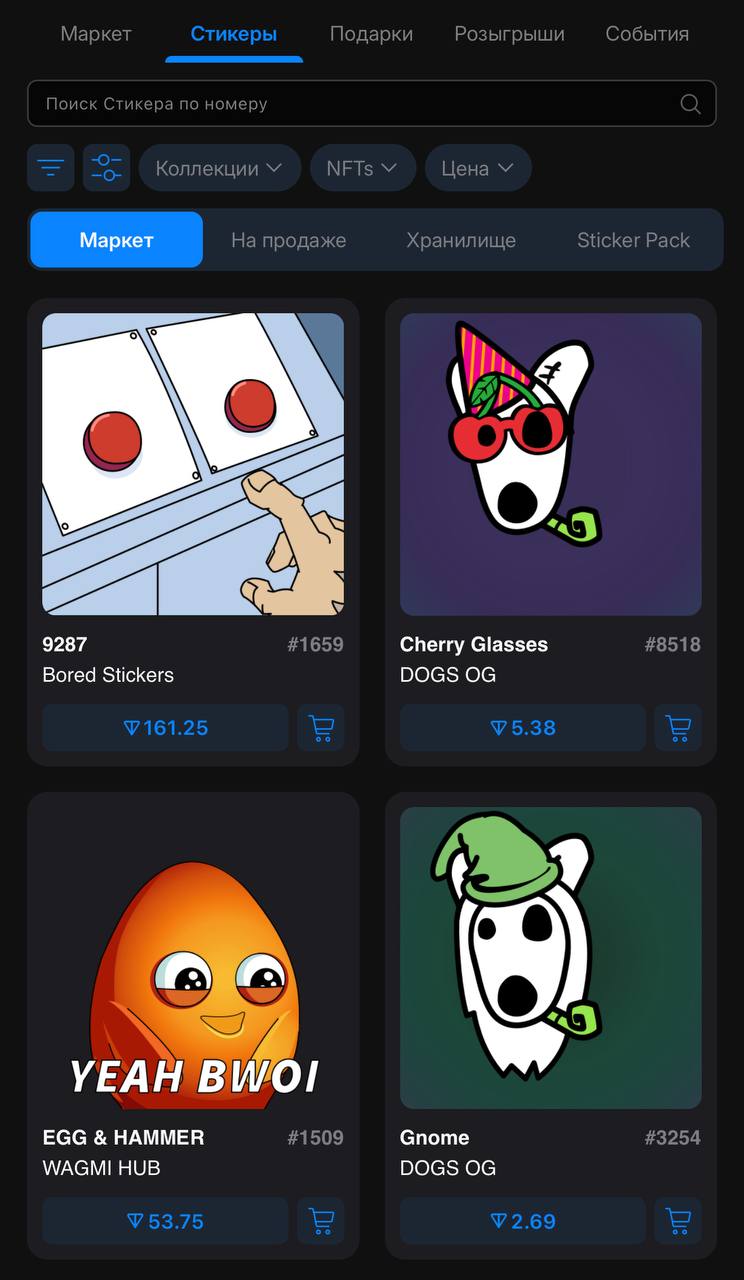Viewport: 744px width, 1280px height.
Task: Open the EGG & HAMMER sticker card
Action: 193,958
